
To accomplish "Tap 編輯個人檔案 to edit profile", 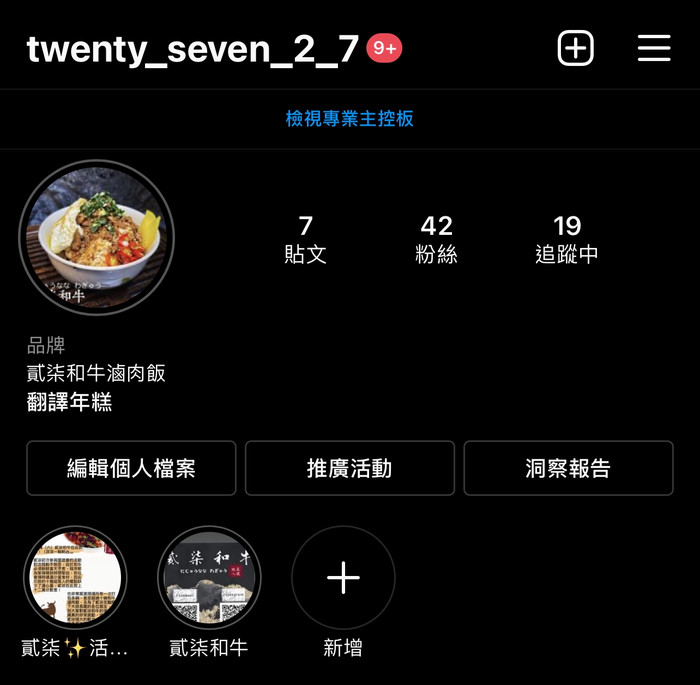I will (131, 468).
